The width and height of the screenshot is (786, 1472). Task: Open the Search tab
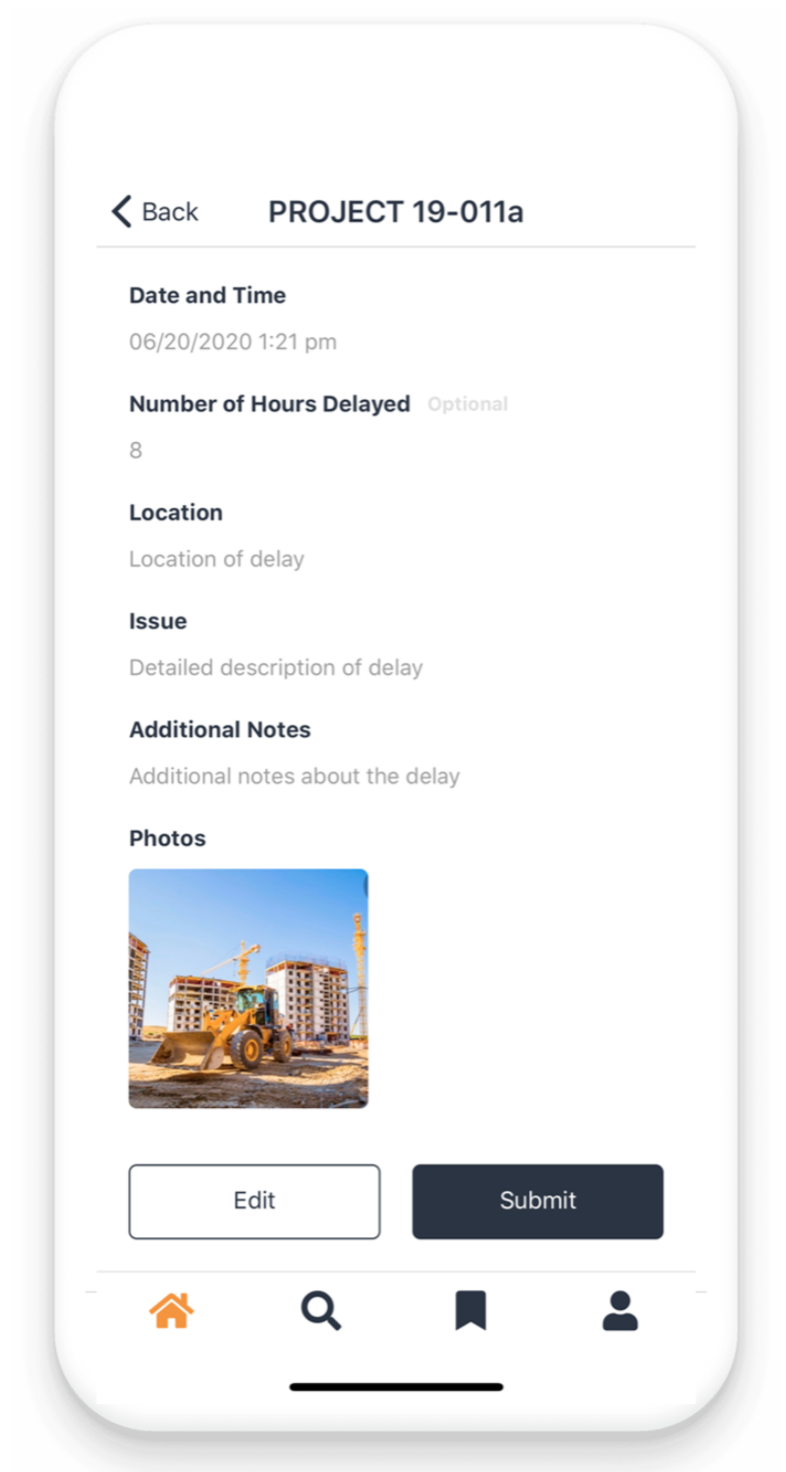point(321,1310)
